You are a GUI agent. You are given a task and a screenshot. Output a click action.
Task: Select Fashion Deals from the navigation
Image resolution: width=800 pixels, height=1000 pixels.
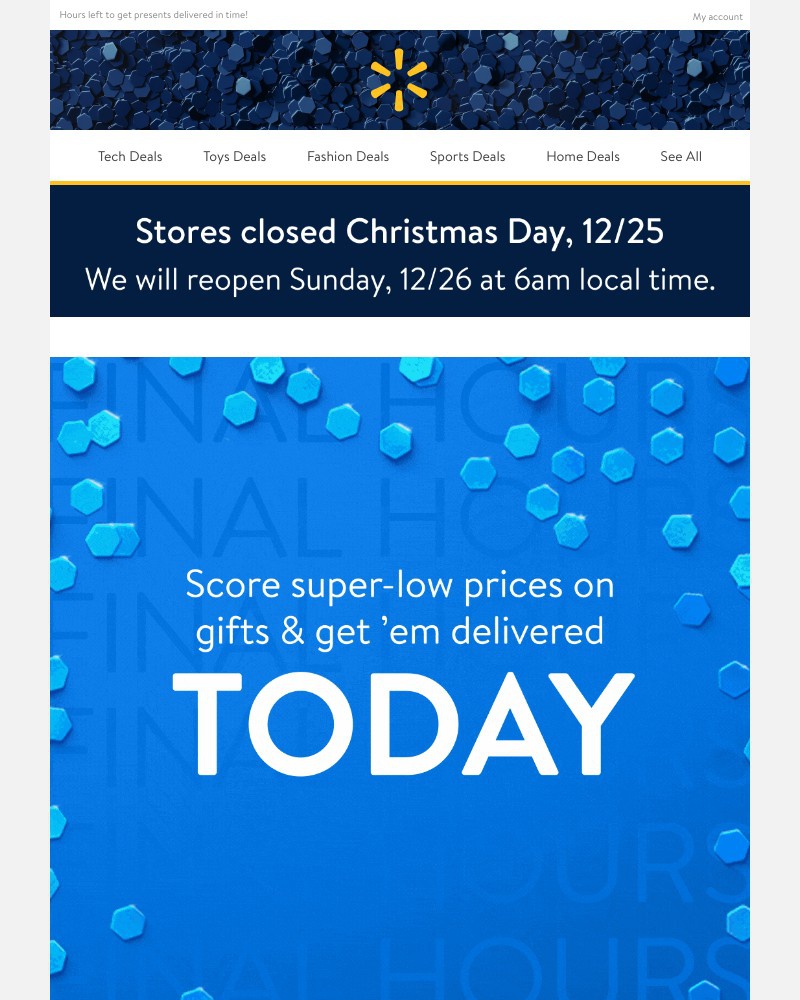click(x=348, y=156)
